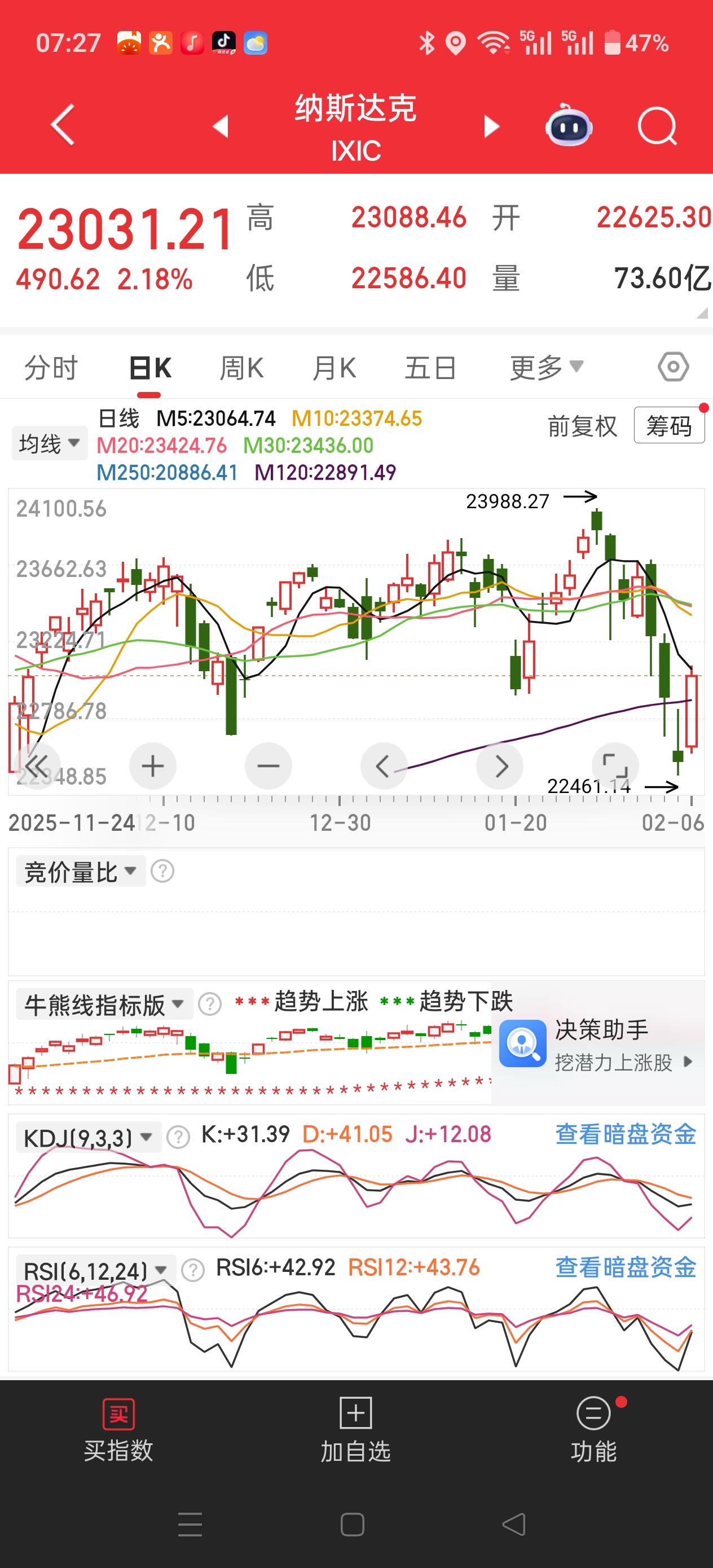The image size is (713, 1568).
Task: Open the 均线 indicator dropdown
Action: click(49, 443)
